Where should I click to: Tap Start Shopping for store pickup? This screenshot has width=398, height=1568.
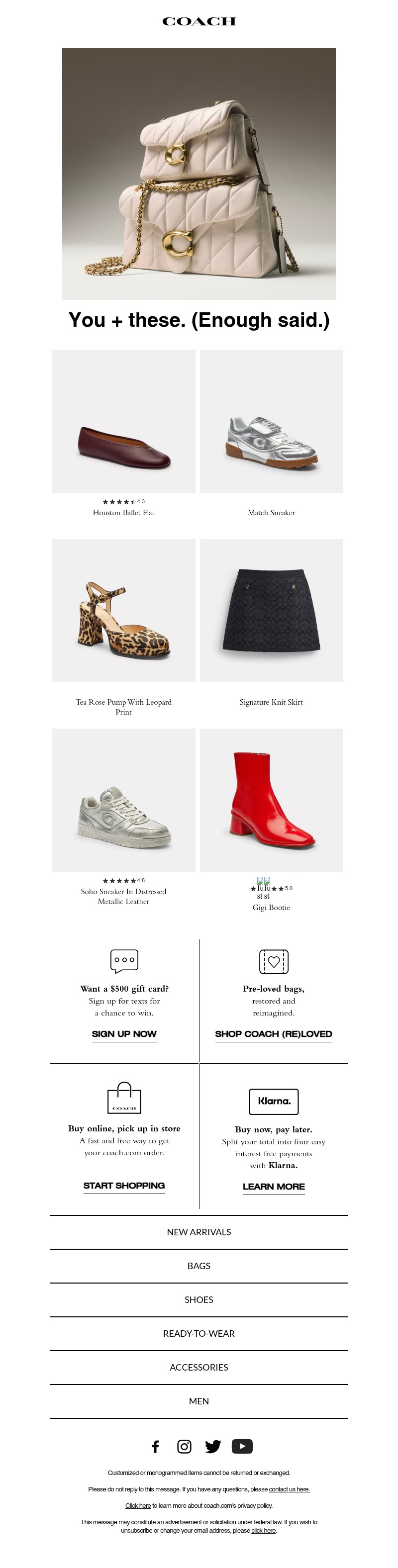pyautogui.click(x=124, y=1185)
